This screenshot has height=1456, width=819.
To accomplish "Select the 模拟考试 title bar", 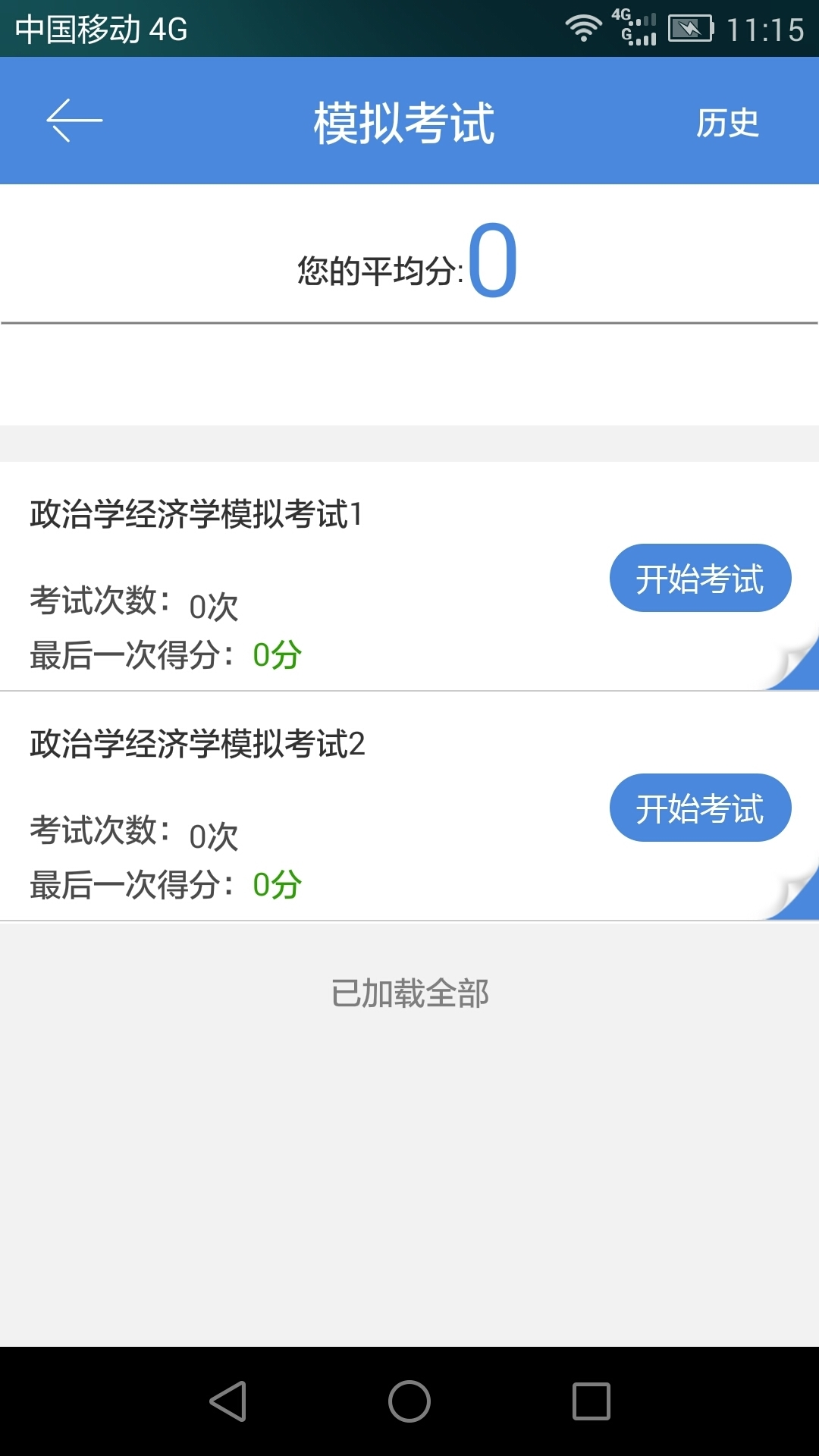I will pos(403,125).
